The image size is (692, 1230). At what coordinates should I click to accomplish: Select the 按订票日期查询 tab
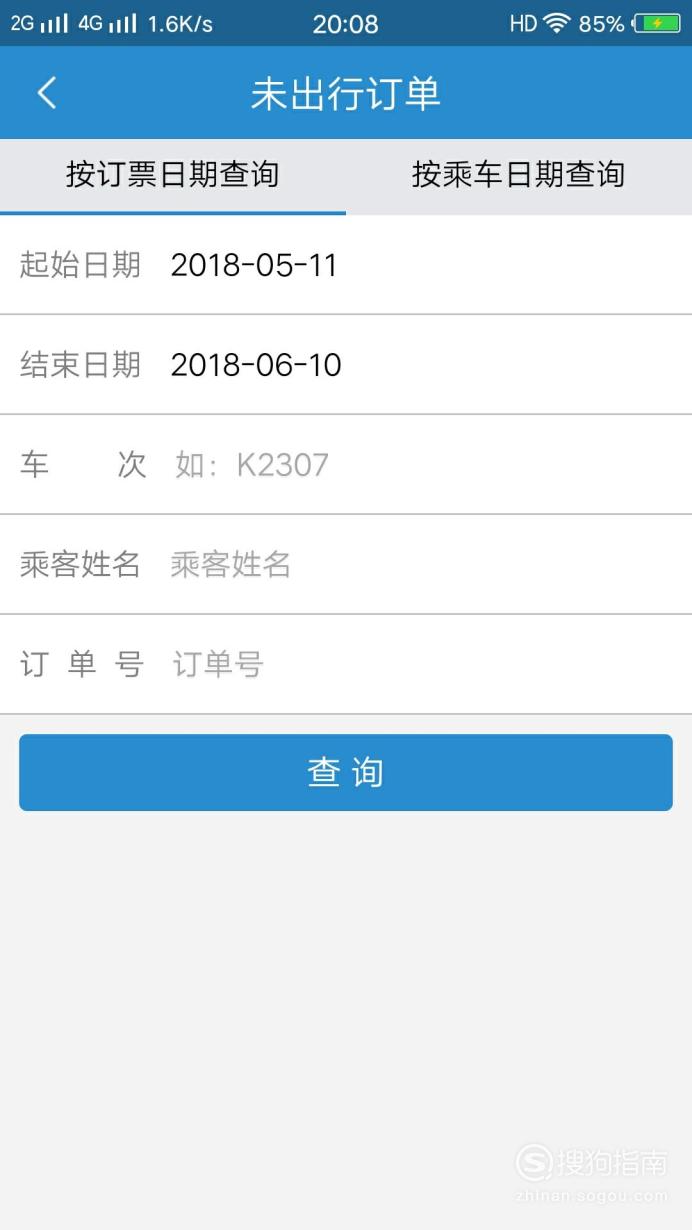tap(173, 175)
